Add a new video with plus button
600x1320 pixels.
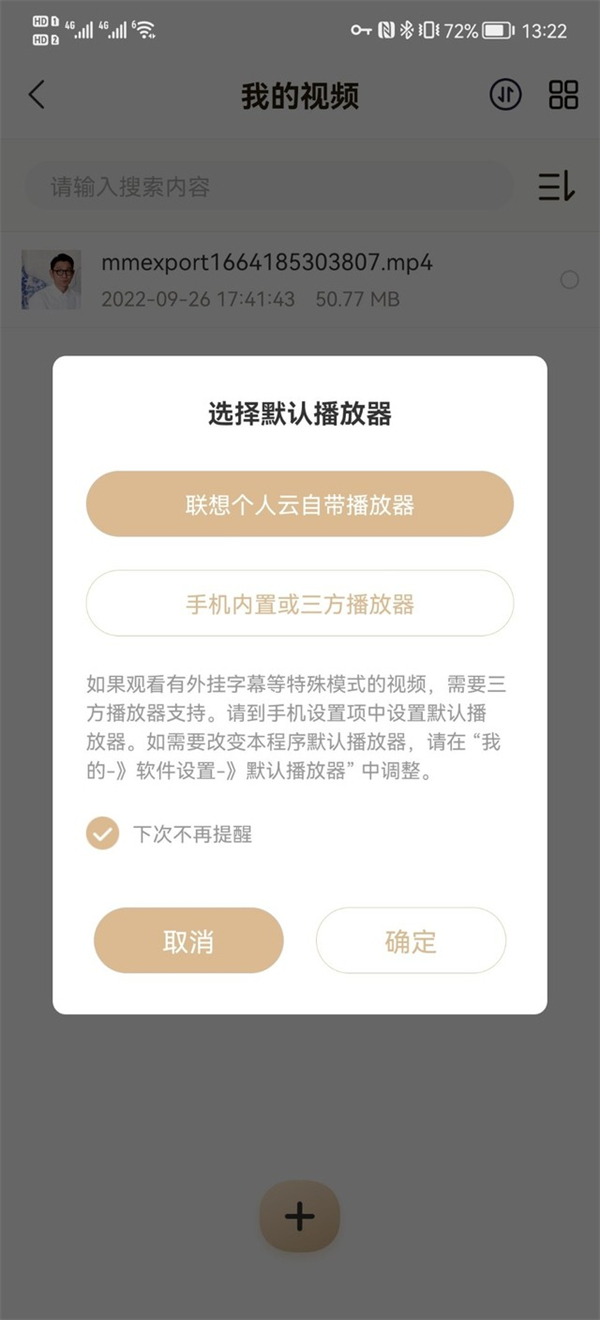[x=300, y=1216]
